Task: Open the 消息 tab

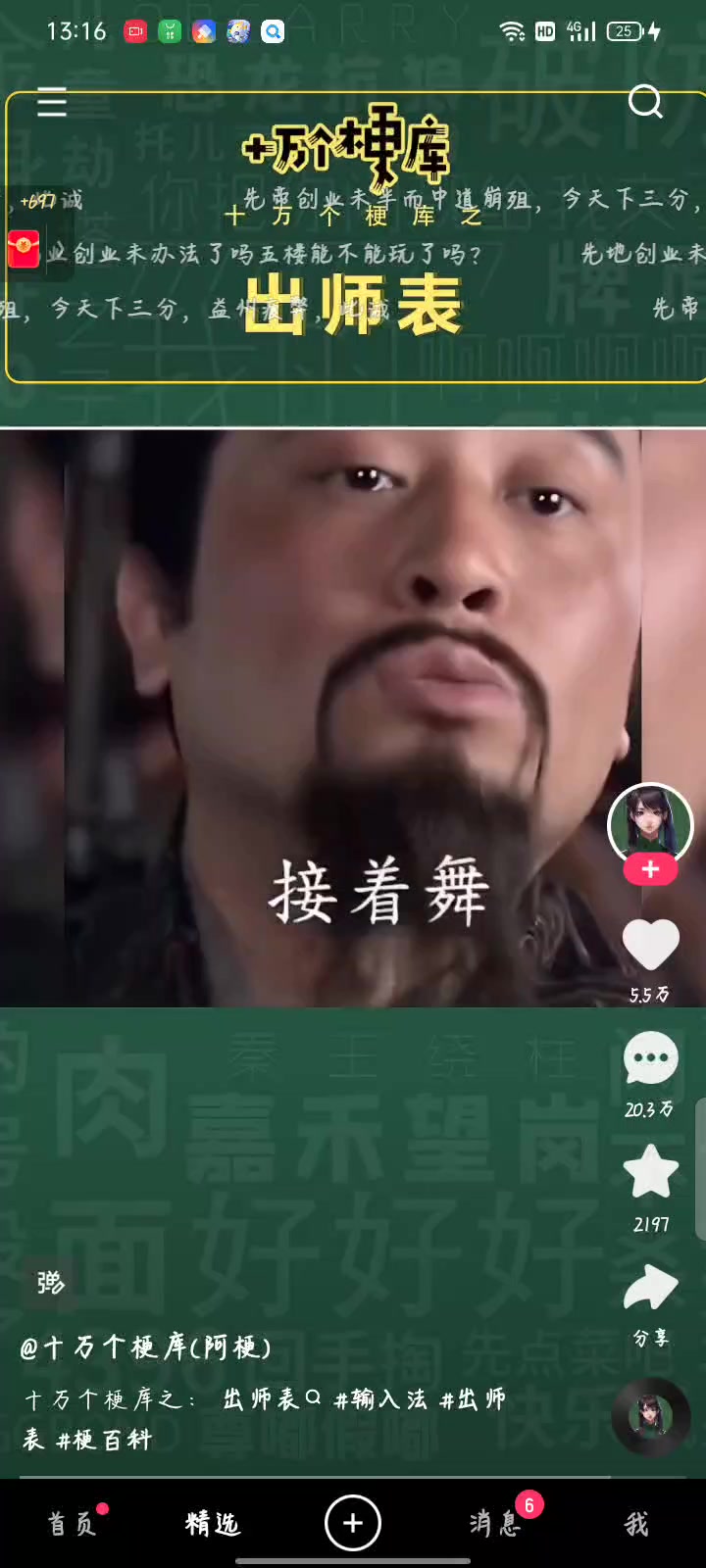Action: (495, 1524)
